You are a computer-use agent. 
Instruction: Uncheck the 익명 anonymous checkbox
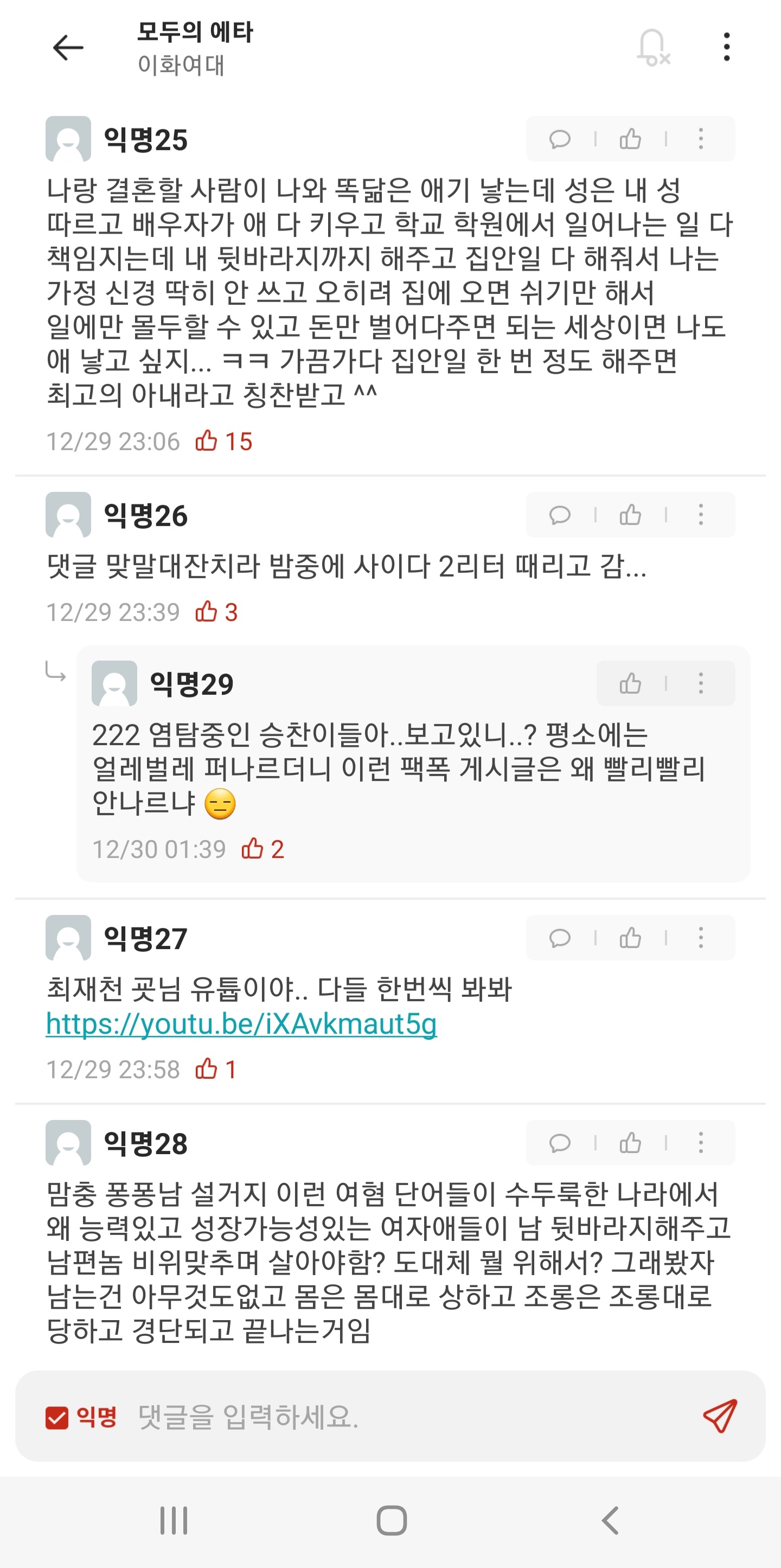(x=57, y=1417)
